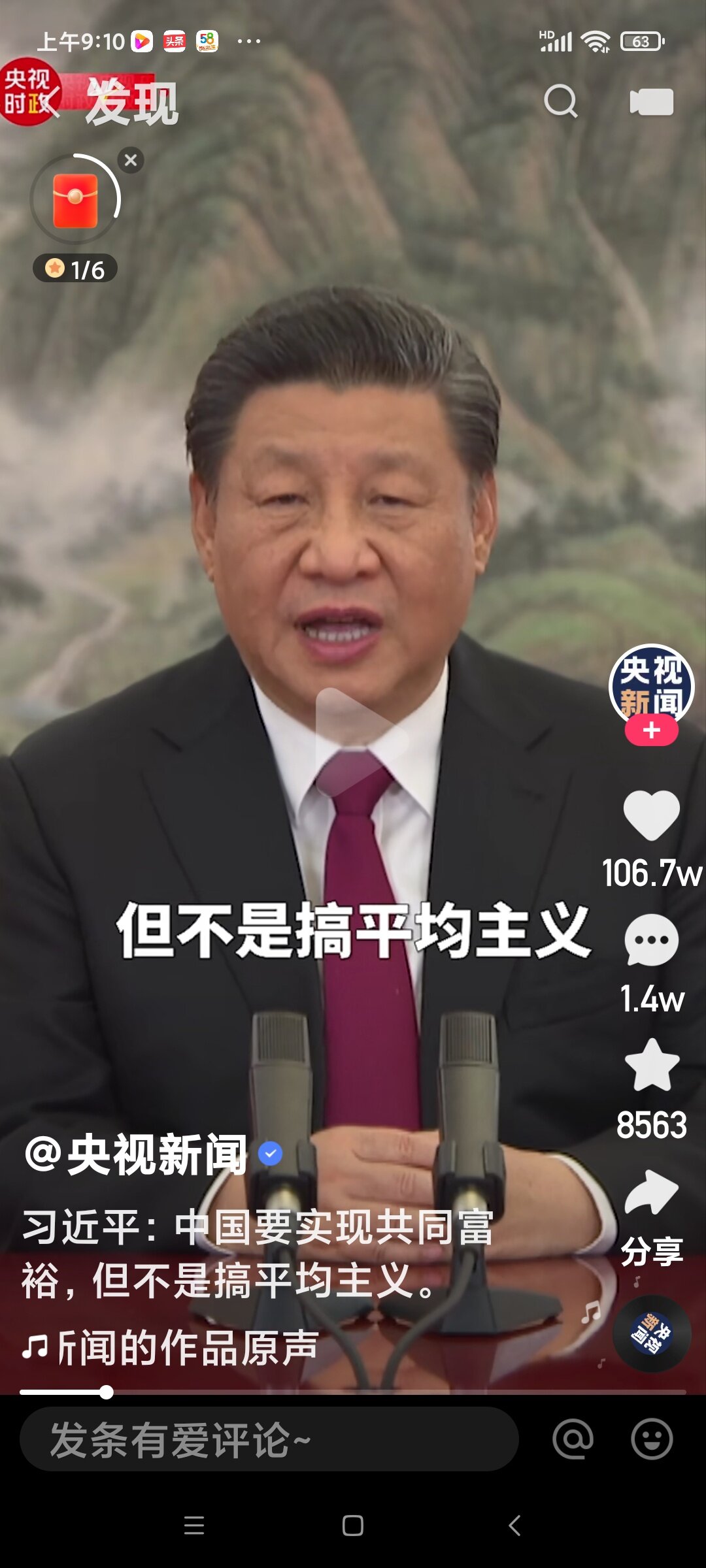Open the camera to record a video
Viewport: 706px width, 1568px height.
[x=651, y=102]
